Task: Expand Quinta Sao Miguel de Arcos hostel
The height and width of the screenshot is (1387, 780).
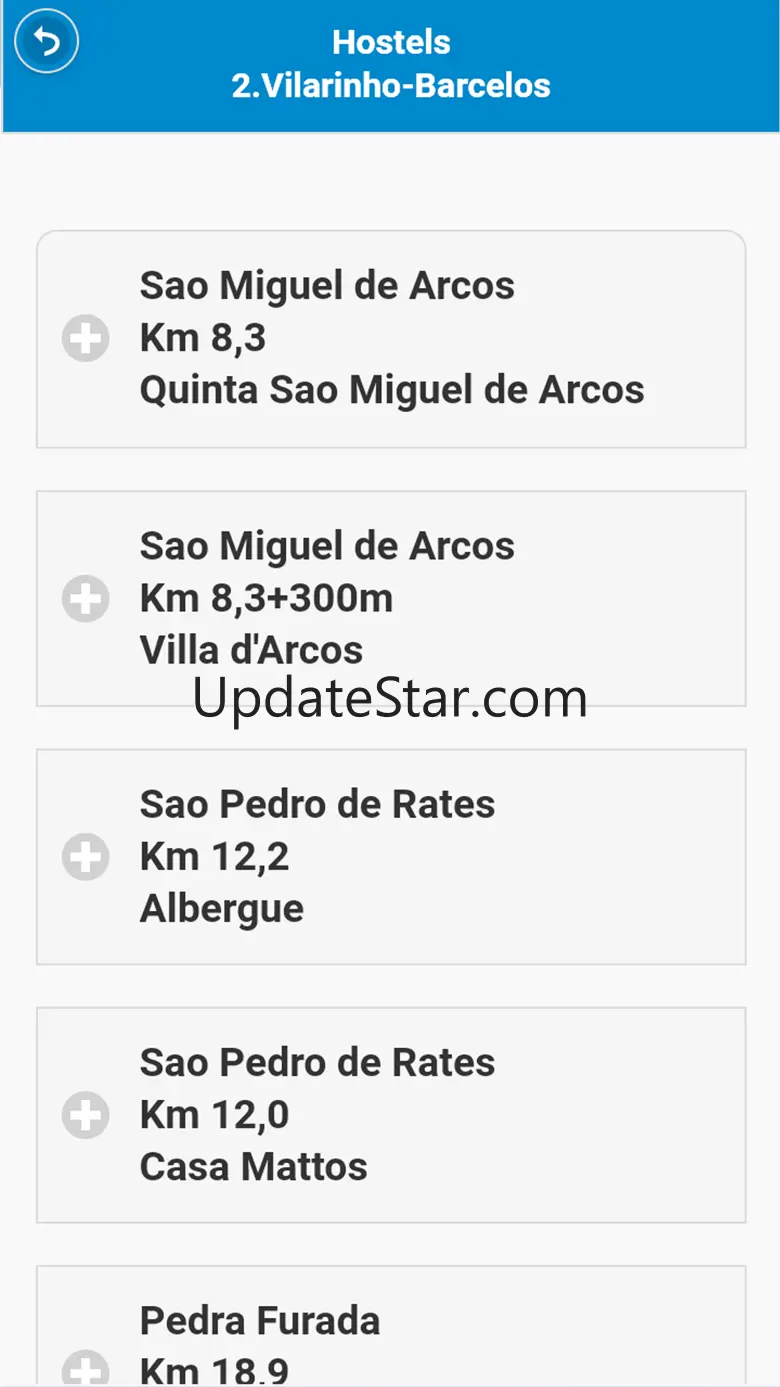Action: pyautogui.click(x=86, y=339)
